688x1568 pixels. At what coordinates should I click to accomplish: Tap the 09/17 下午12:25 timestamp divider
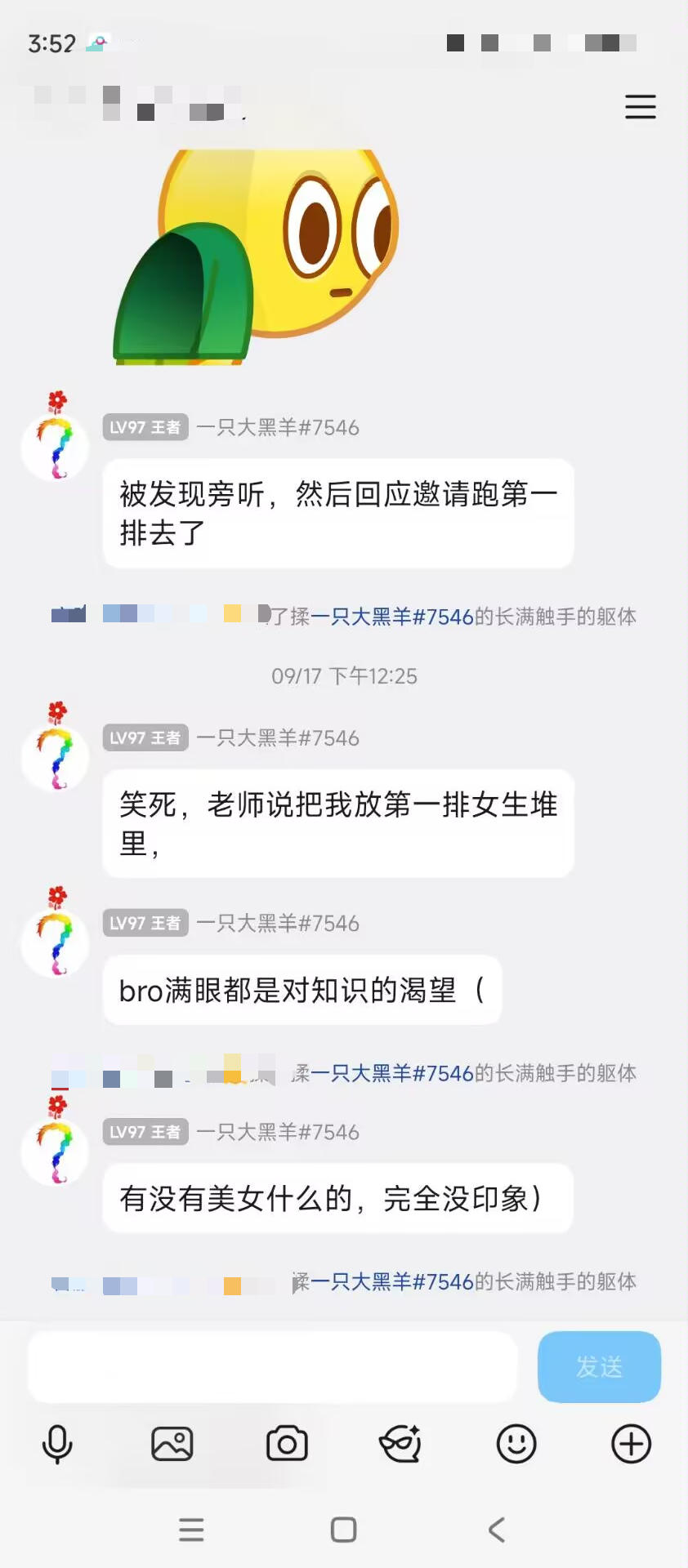coord(344,675)
